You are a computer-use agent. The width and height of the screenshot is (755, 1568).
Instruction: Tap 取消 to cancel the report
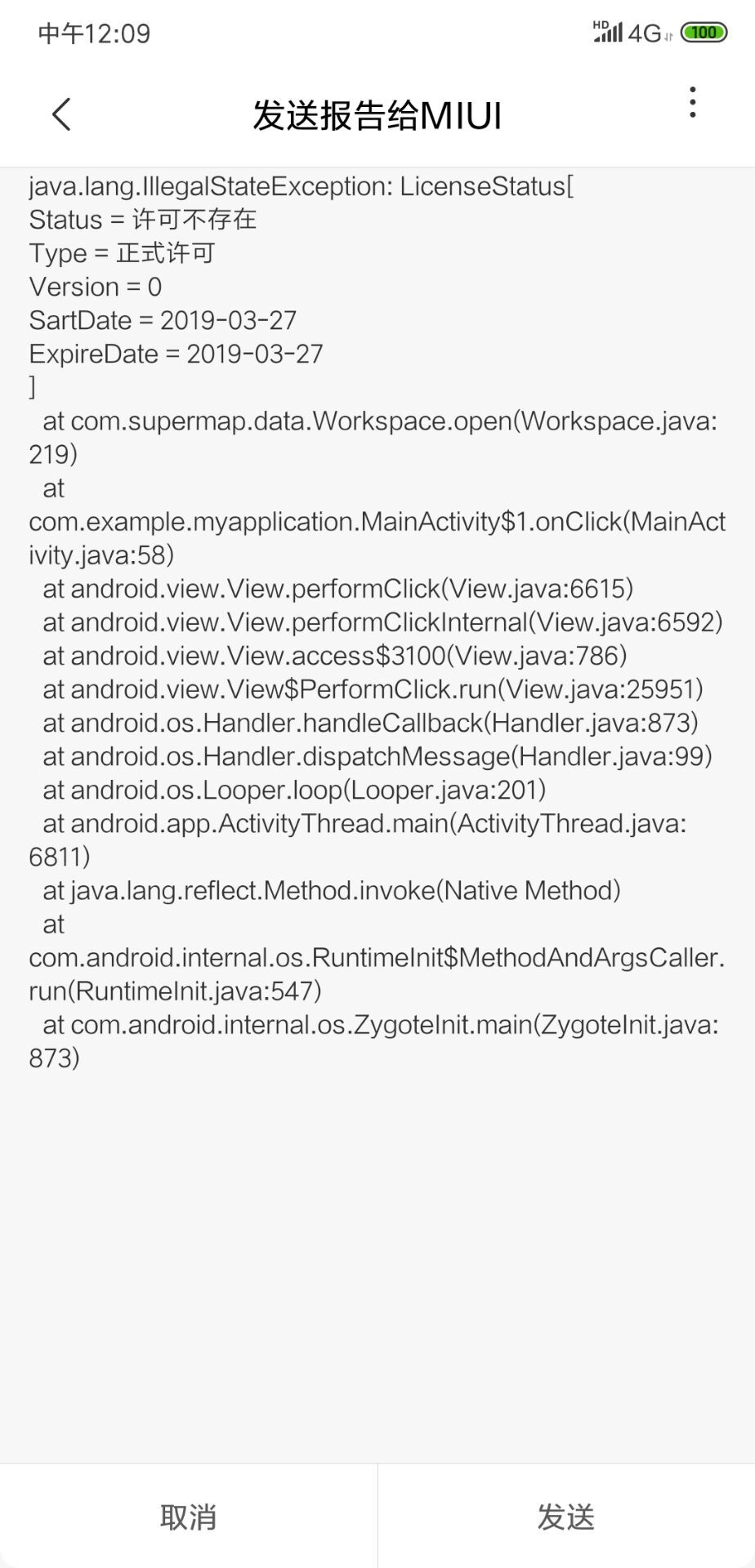pos(189,1517)
